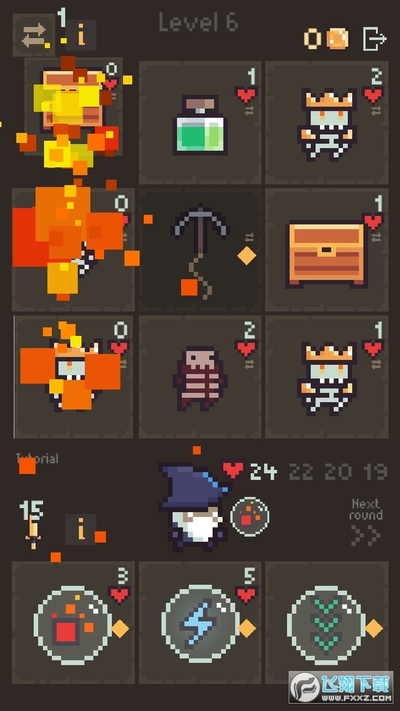This screenshot has height=711, width=400.
Task: Select the green potion card
Action: tap(200, 122)
